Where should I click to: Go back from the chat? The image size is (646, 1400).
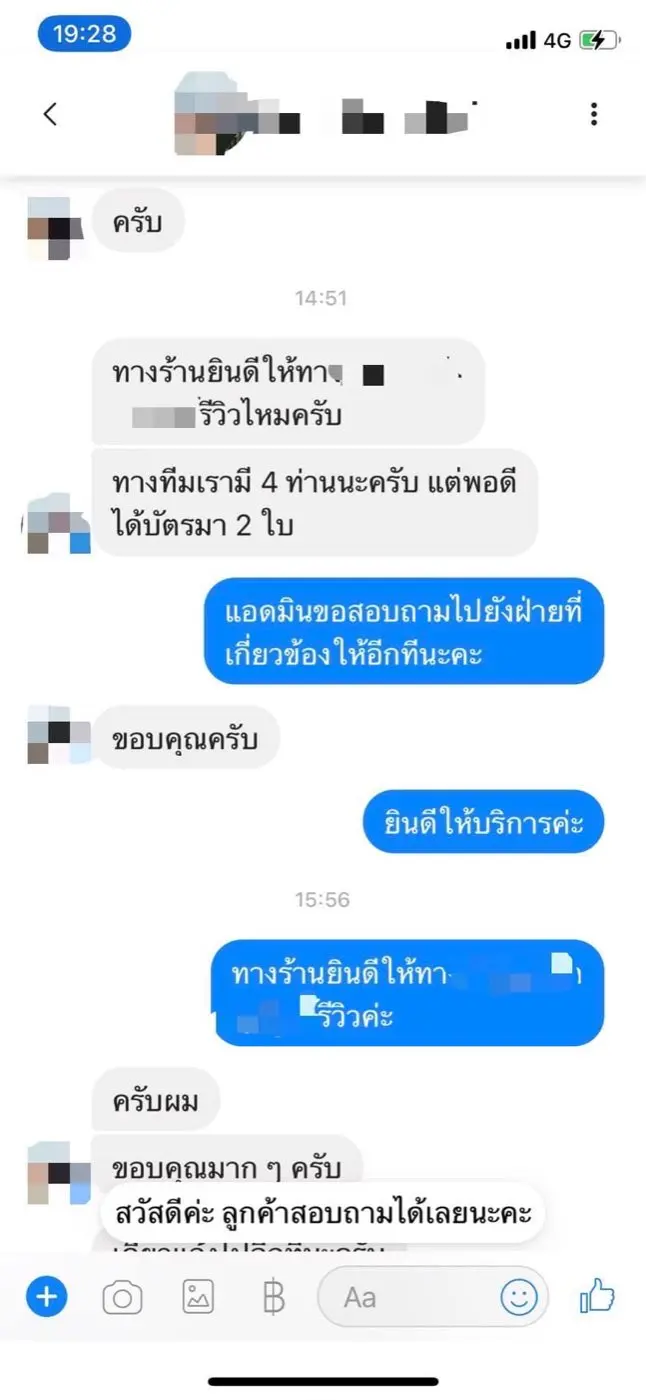point(50,114)
